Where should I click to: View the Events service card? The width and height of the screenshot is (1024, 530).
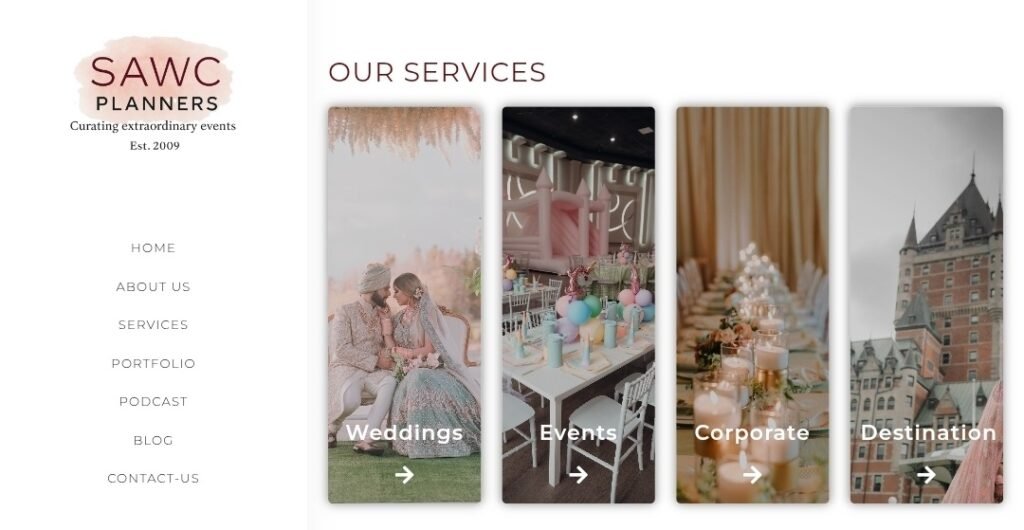[578, 305]
